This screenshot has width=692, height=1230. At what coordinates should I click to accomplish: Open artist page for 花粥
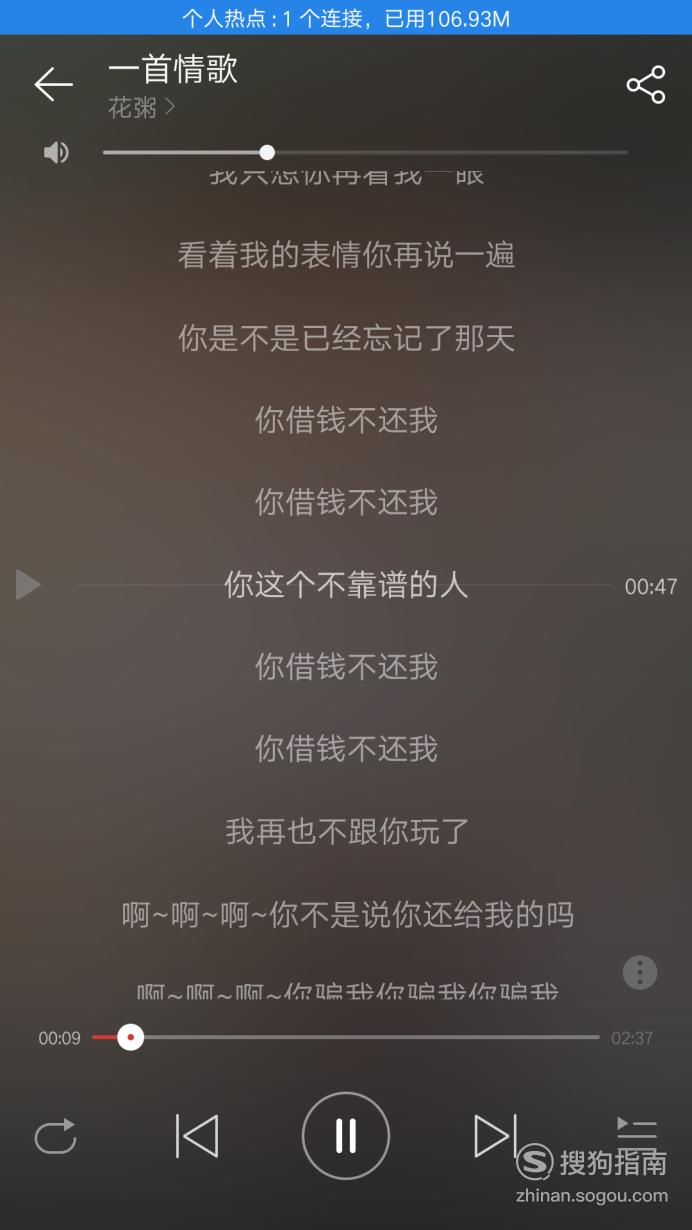[x=141, y=108]
